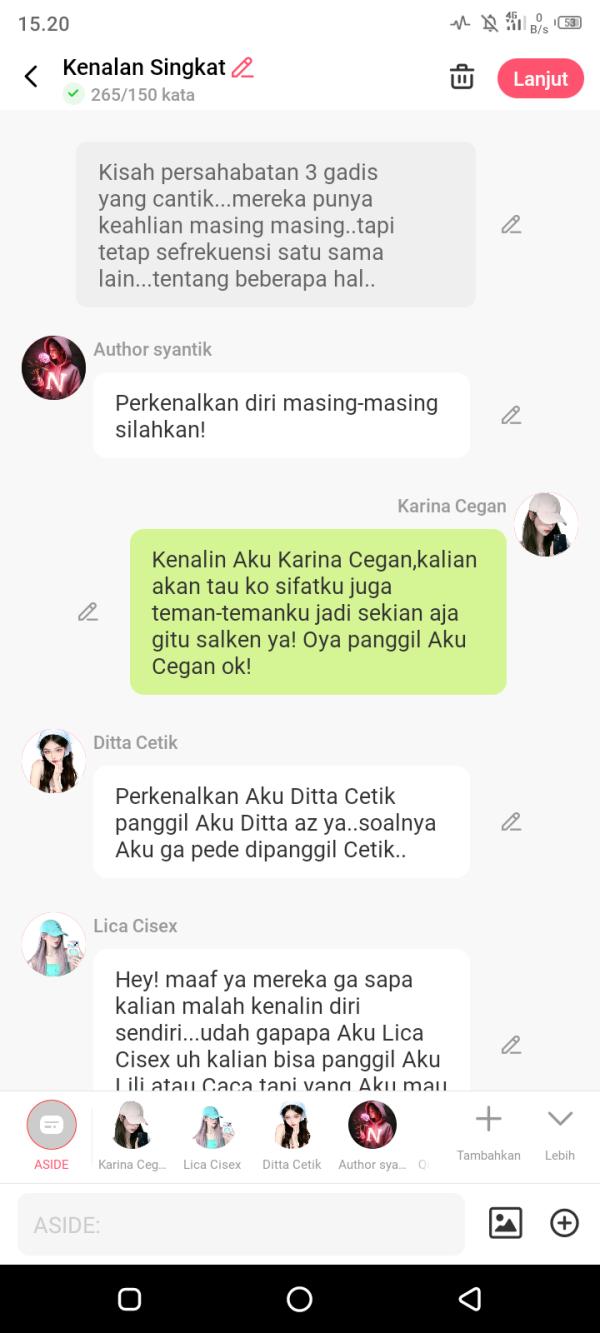
Task: Focus the ASIDE text input field
Action: pos(241,1224)
